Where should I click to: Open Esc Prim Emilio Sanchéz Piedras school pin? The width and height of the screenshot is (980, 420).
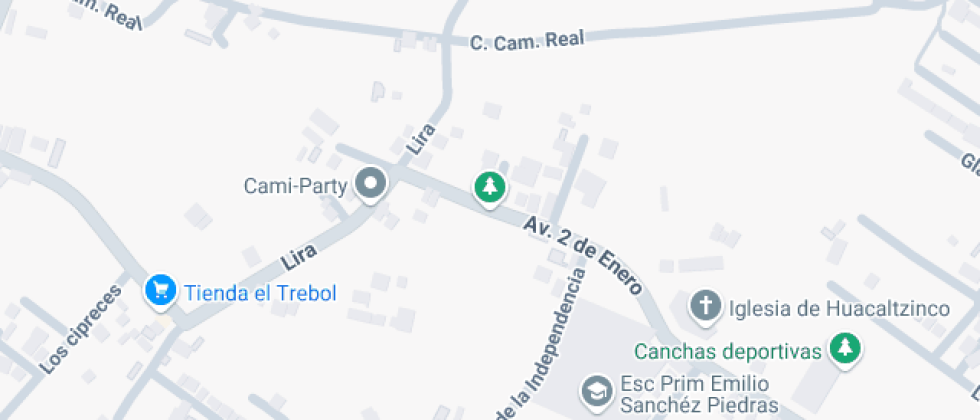pyautogui.click(x=597, y=391)
